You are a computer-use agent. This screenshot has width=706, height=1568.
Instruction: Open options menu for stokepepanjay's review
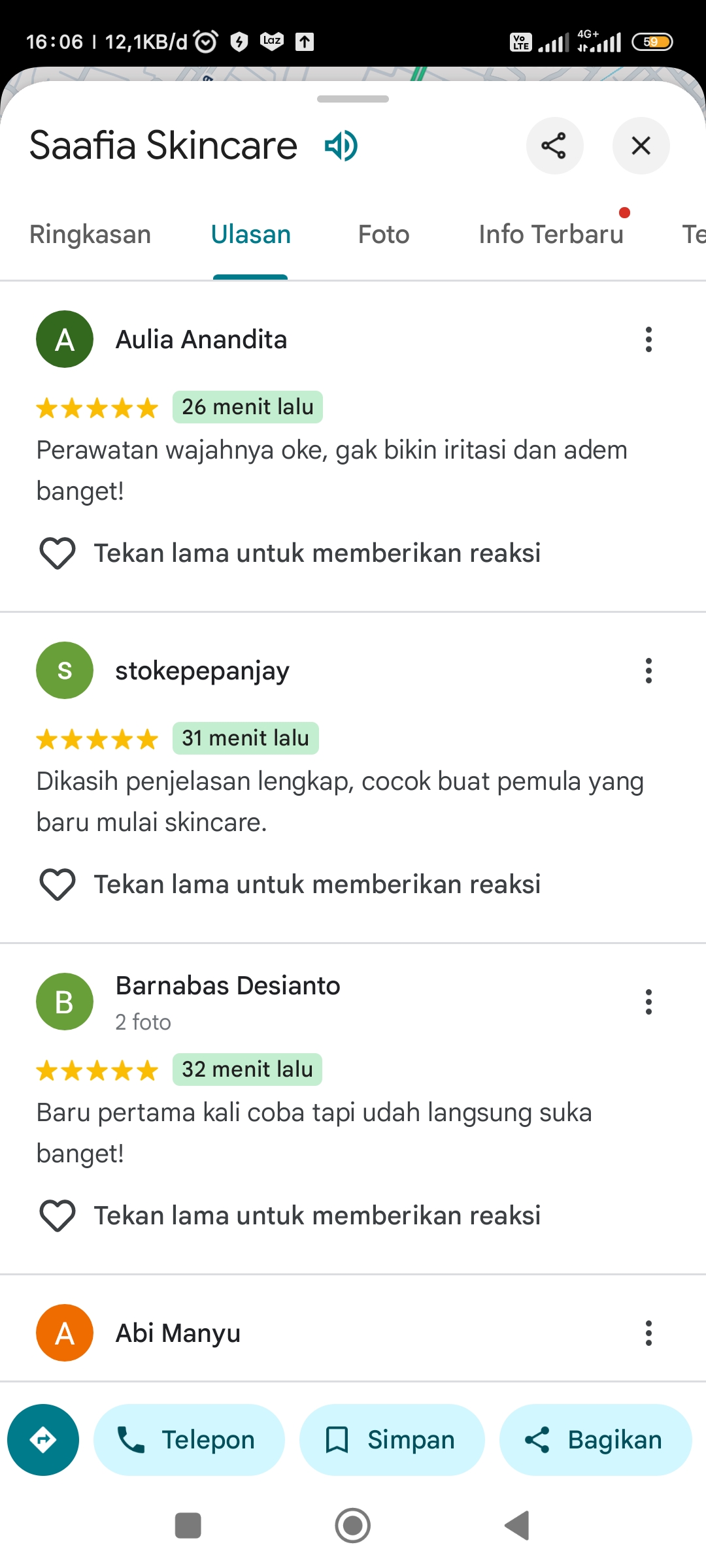tap(648, 671)
